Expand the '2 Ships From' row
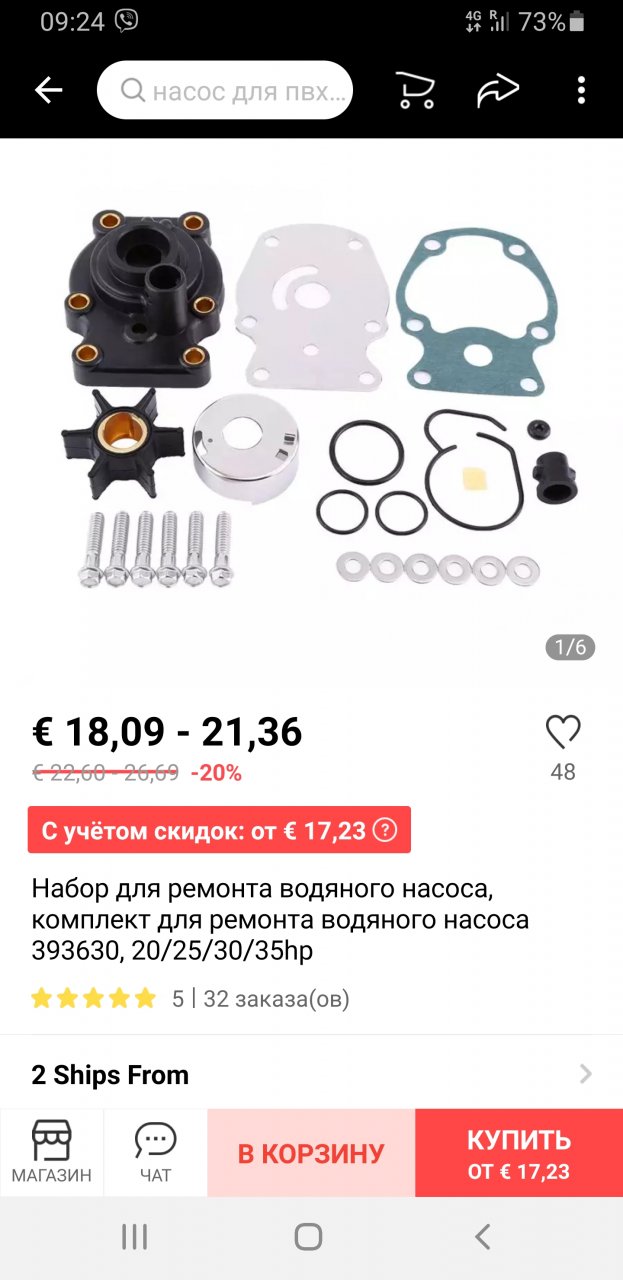Image resolution: width=623 pixels, height=1280 pixels. 311,1075
